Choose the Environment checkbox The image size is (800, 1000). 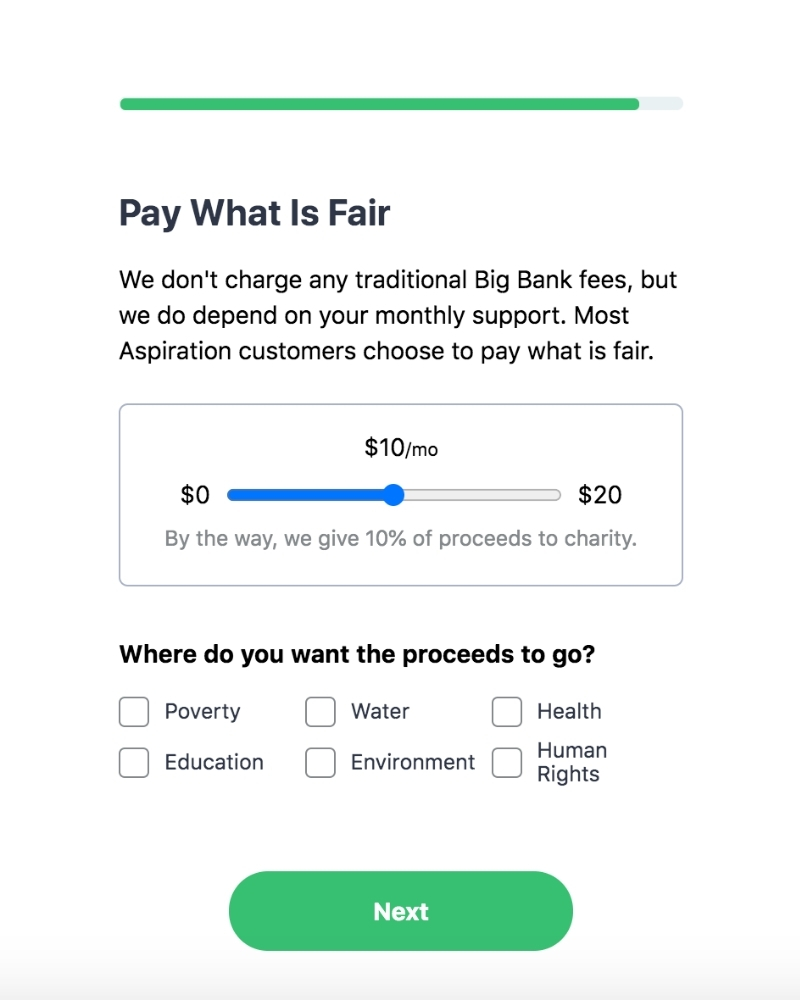pyautogui.click(x=320, y=762)
